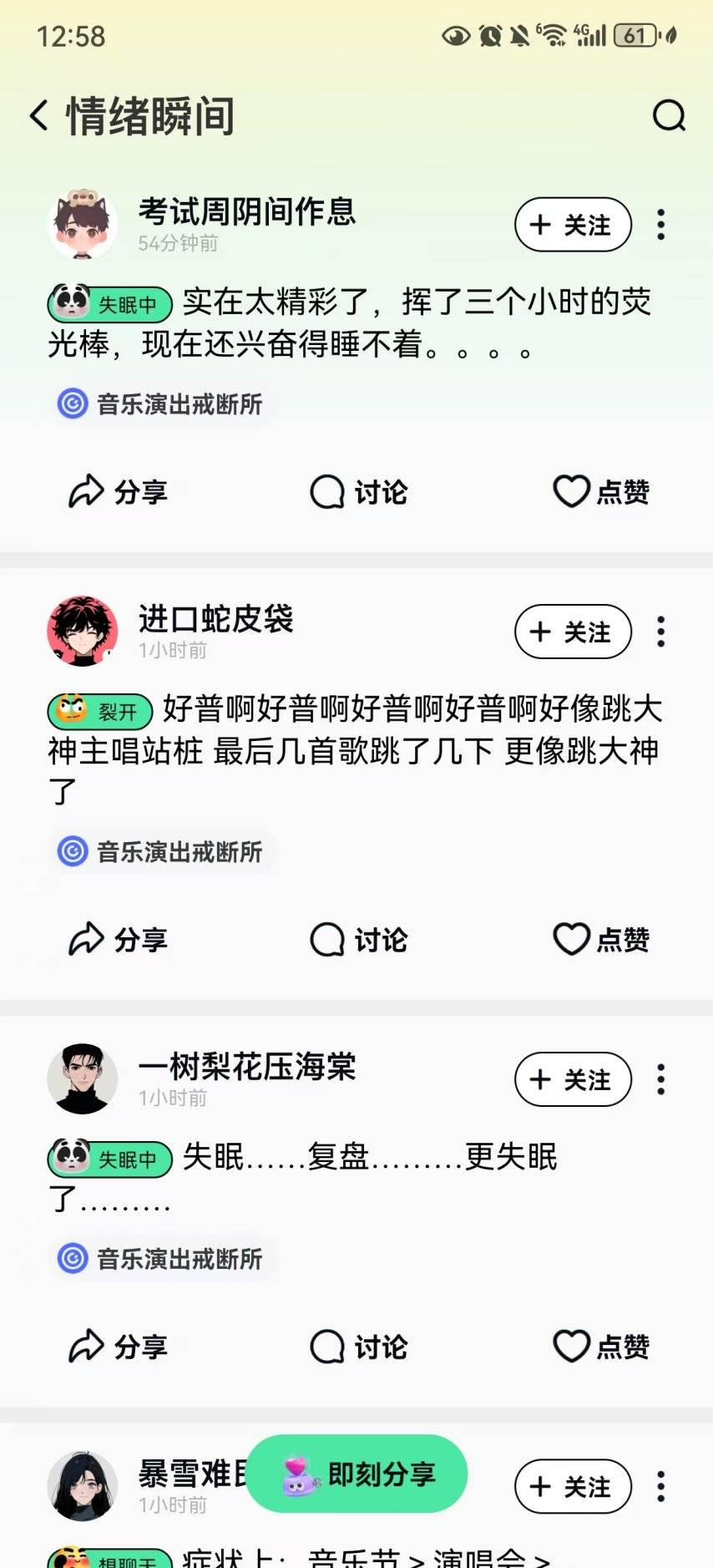Open discussion on 一树梨花压海棠's post
Viewport: 713px width, 1568px height.
click(x=359, y=1347)
